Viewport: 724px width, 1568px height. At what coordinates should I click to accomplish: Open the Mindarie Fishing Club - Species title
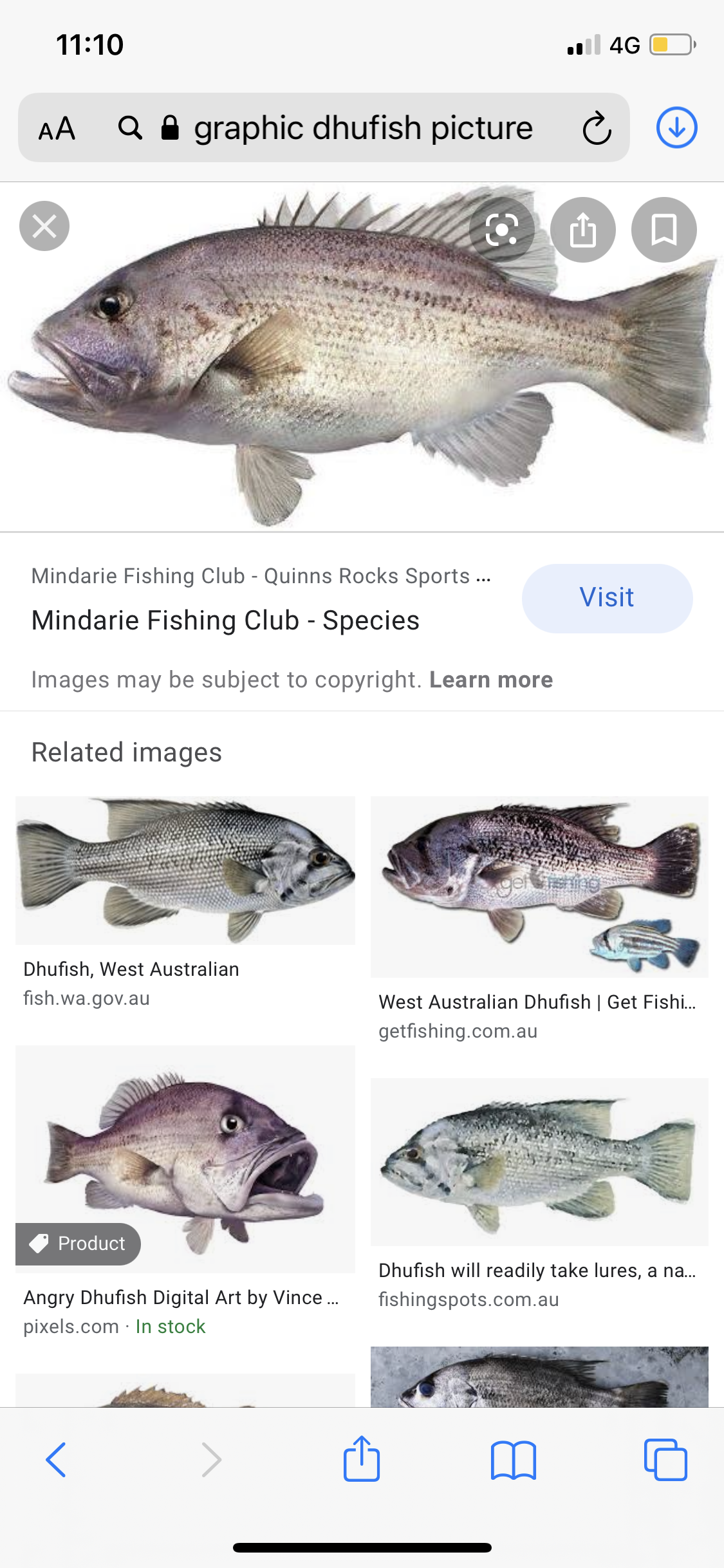pyautogui.click(x=225, y=621)
